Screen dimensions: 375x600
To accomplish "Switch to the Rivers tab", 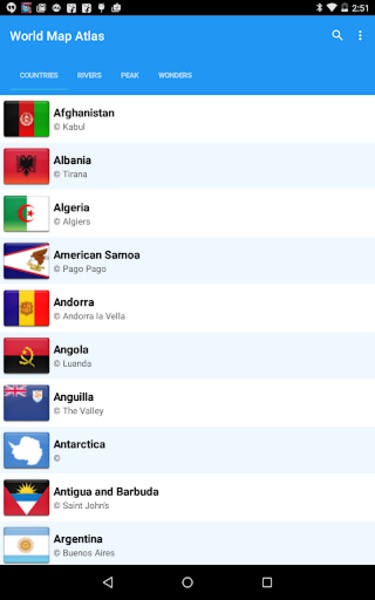I will tap(89, 75).
